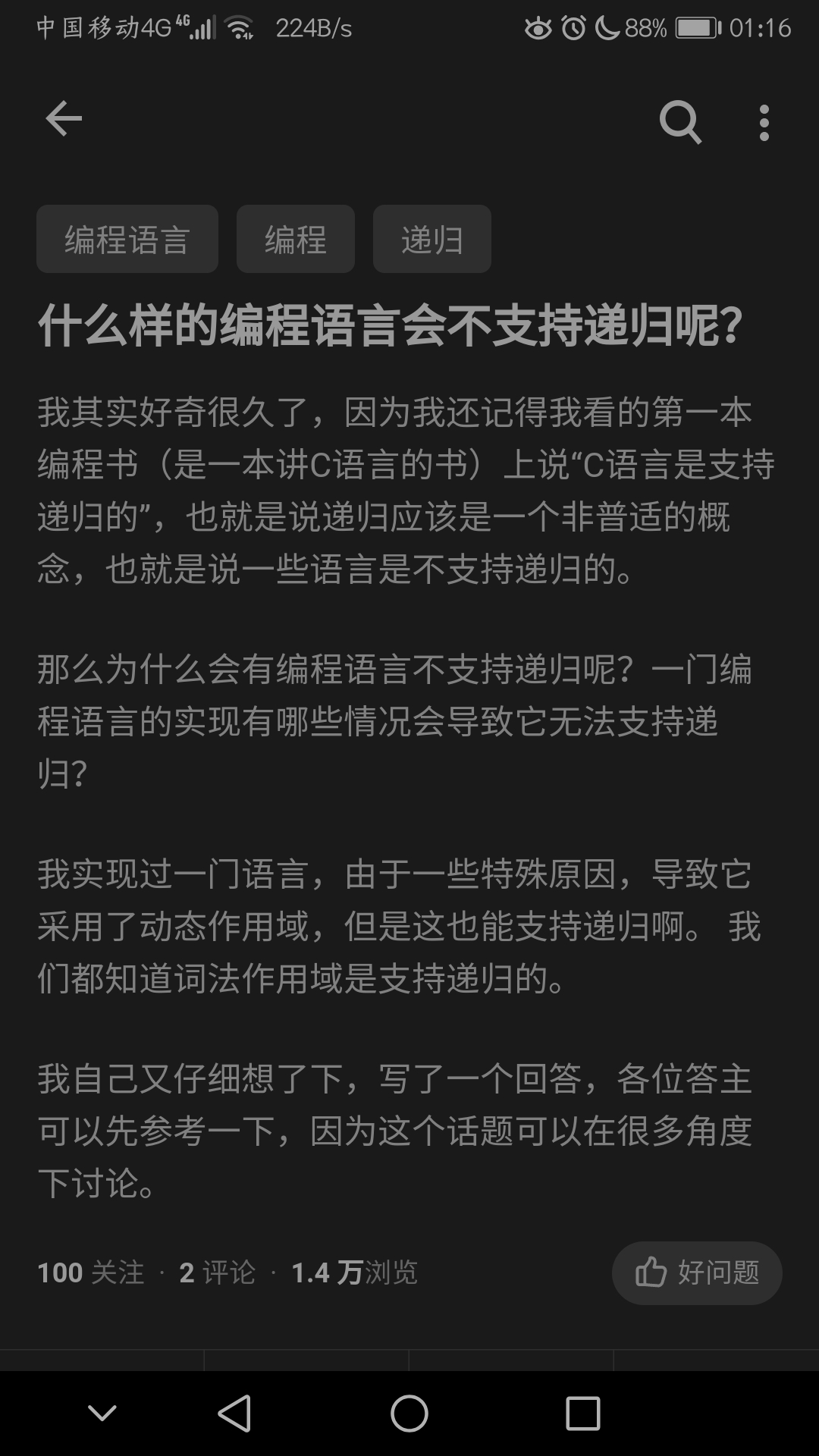Select the 编程 topic chip
Screen dimensions: 819x1456
(x=295, y=240)
